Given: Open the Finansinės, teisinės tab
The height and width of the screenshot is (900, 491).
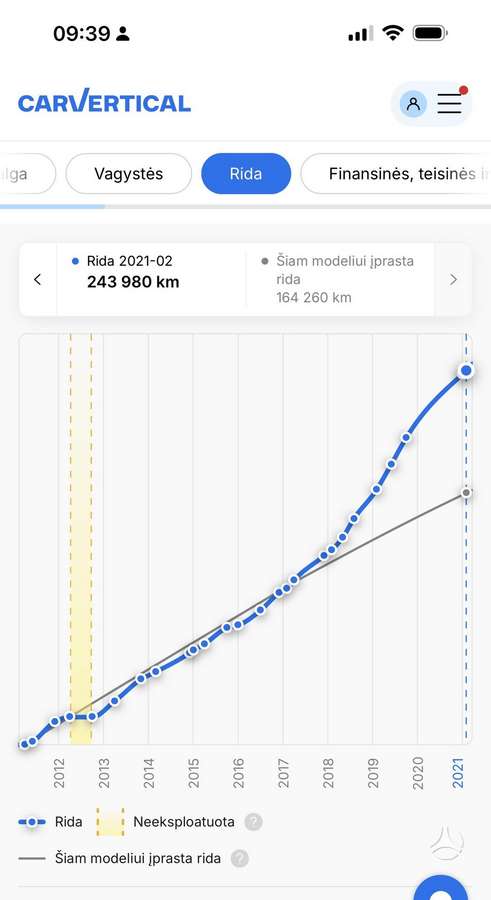Looking at the screenshot, I should click(x=396, y=173).
